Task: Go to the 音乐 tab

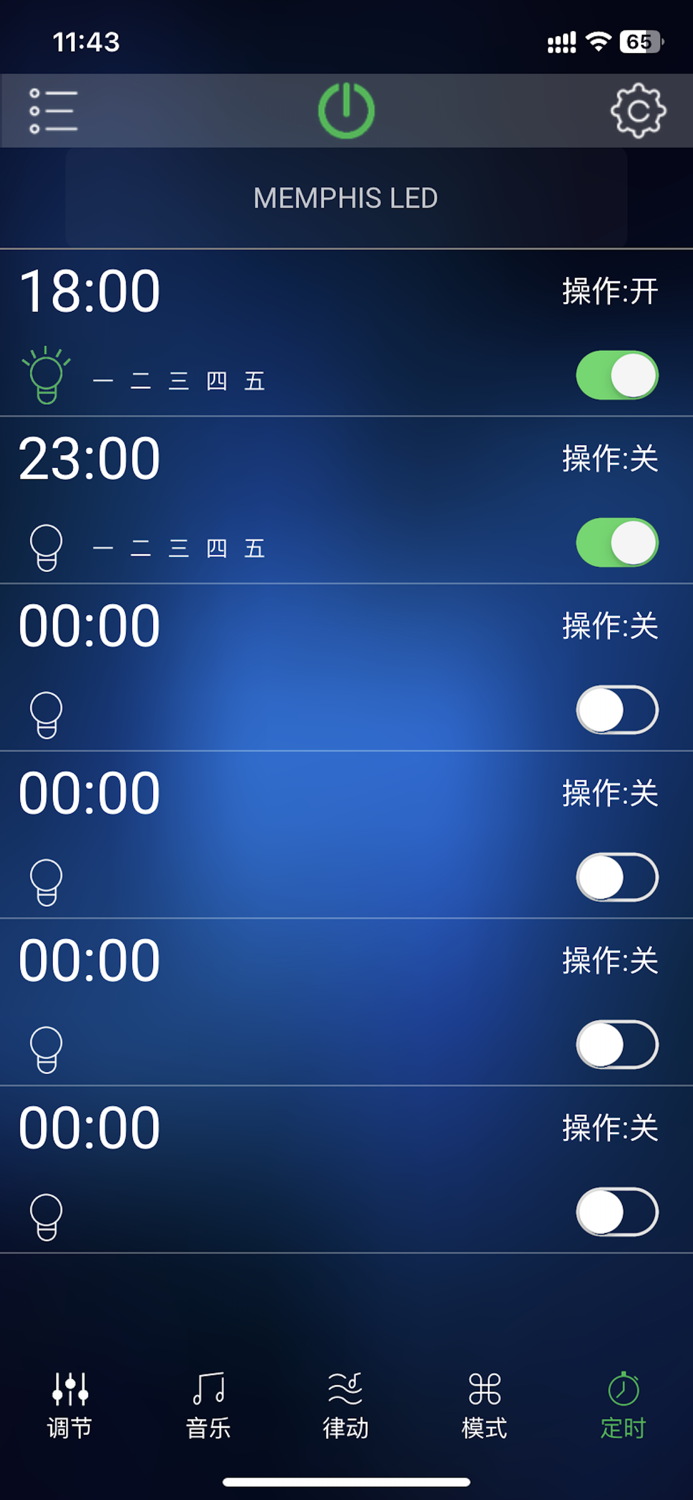Action: click(x=208, y=1404)
